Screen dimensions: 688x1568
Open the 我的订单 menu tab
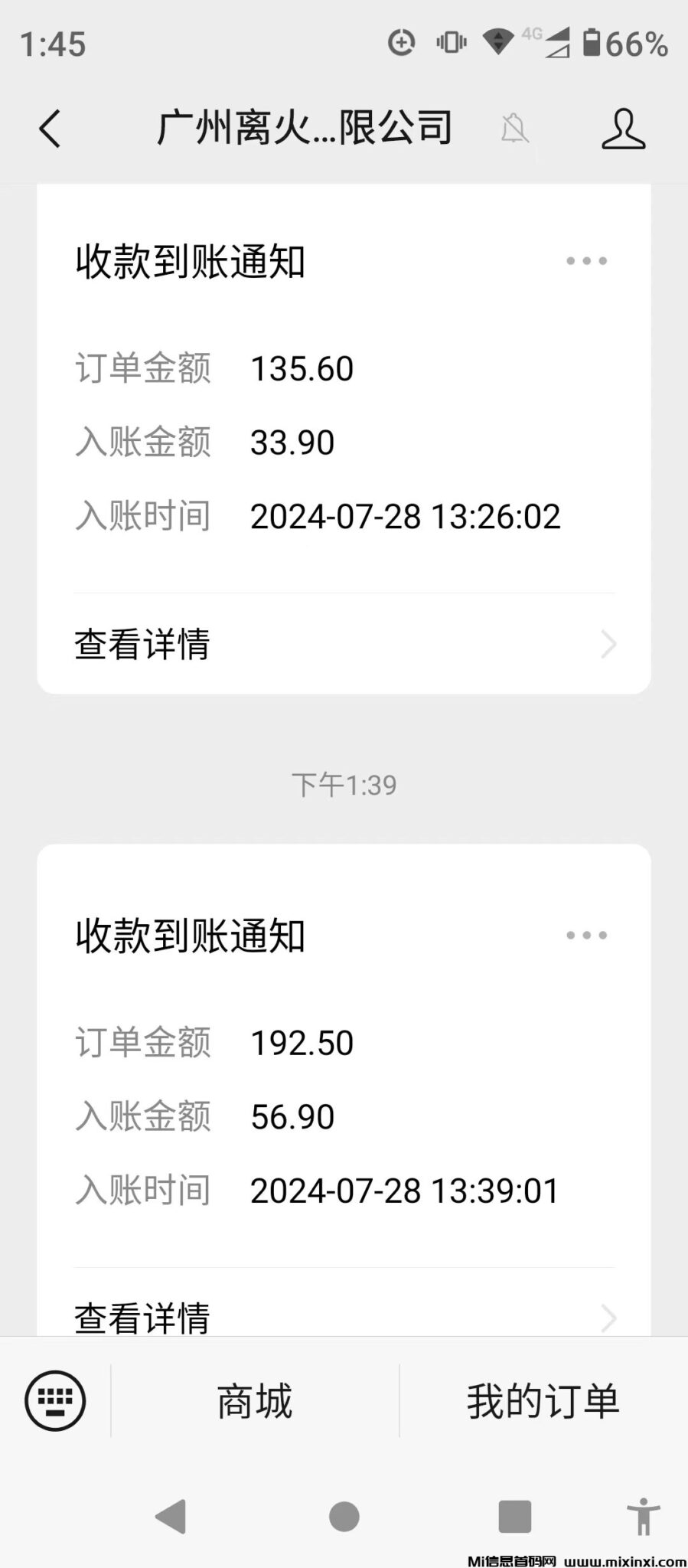pyautogui.click(x=544, y=1400)
